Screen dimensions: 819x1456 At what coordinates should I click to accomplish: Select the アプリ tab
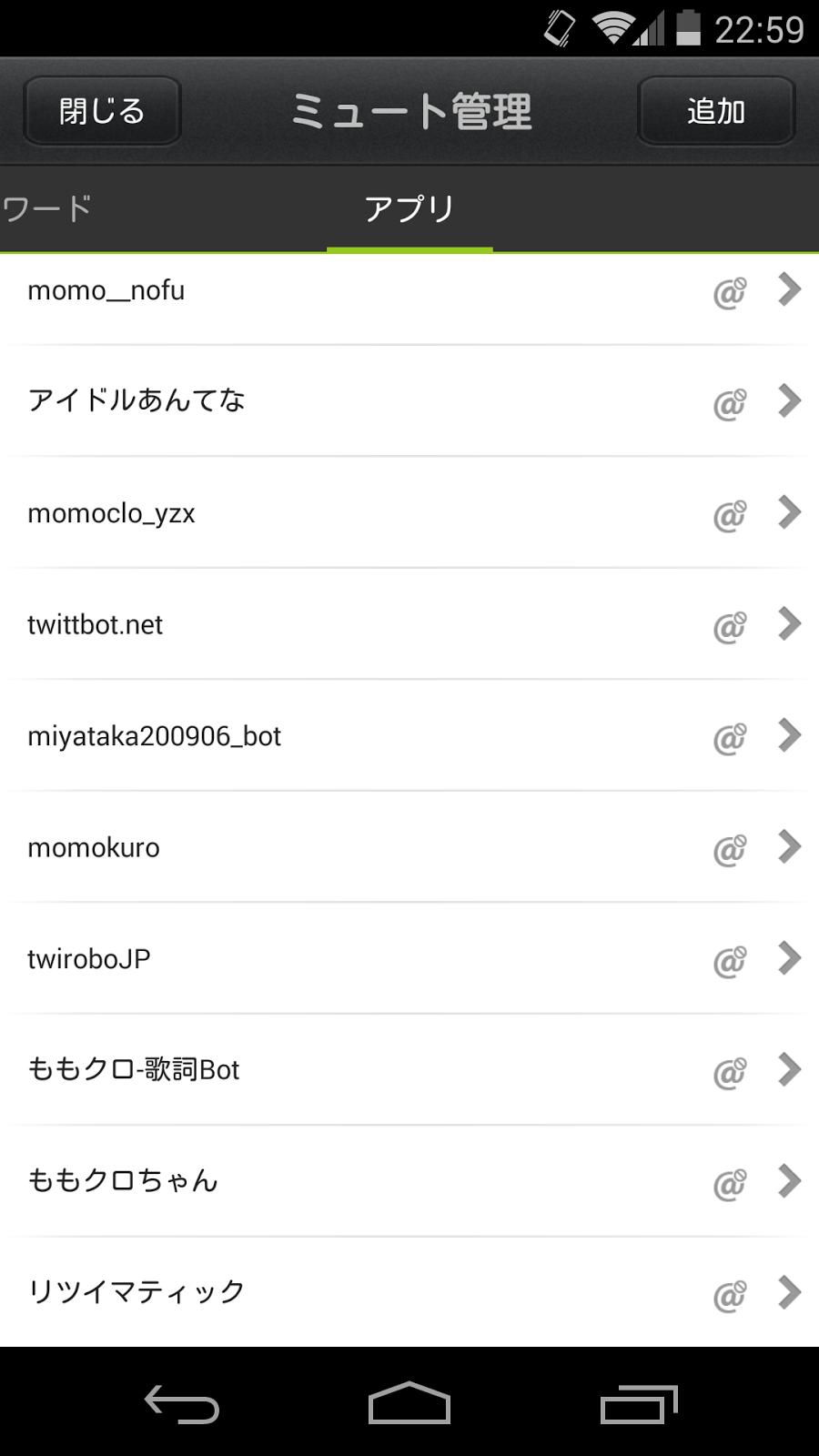[x=409, y=208]
